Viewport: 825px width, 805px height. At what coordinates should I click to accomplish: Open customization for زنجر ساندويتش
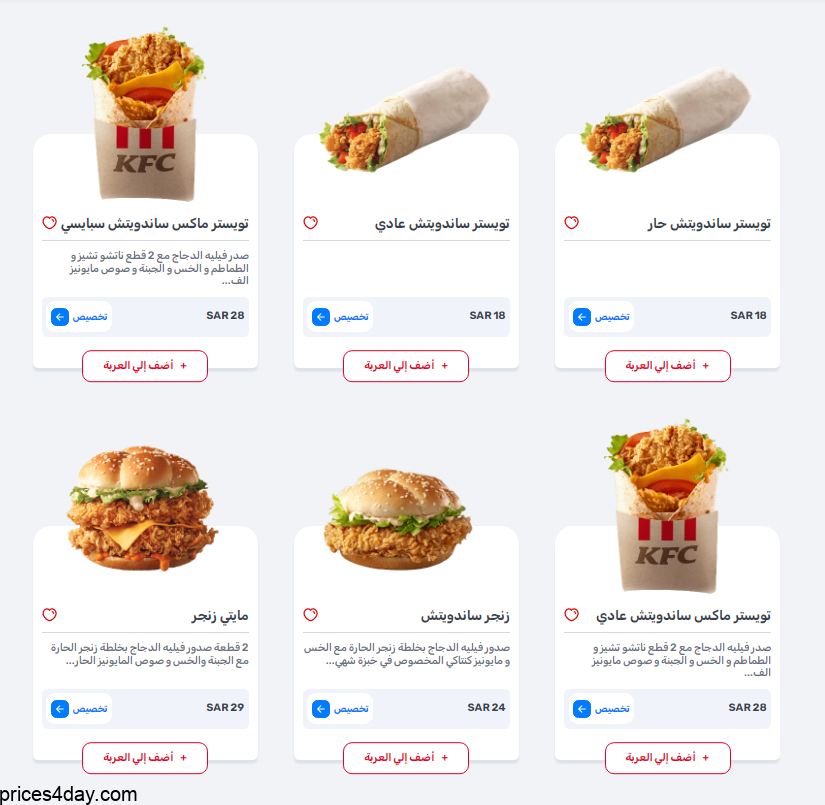[340, 709]
